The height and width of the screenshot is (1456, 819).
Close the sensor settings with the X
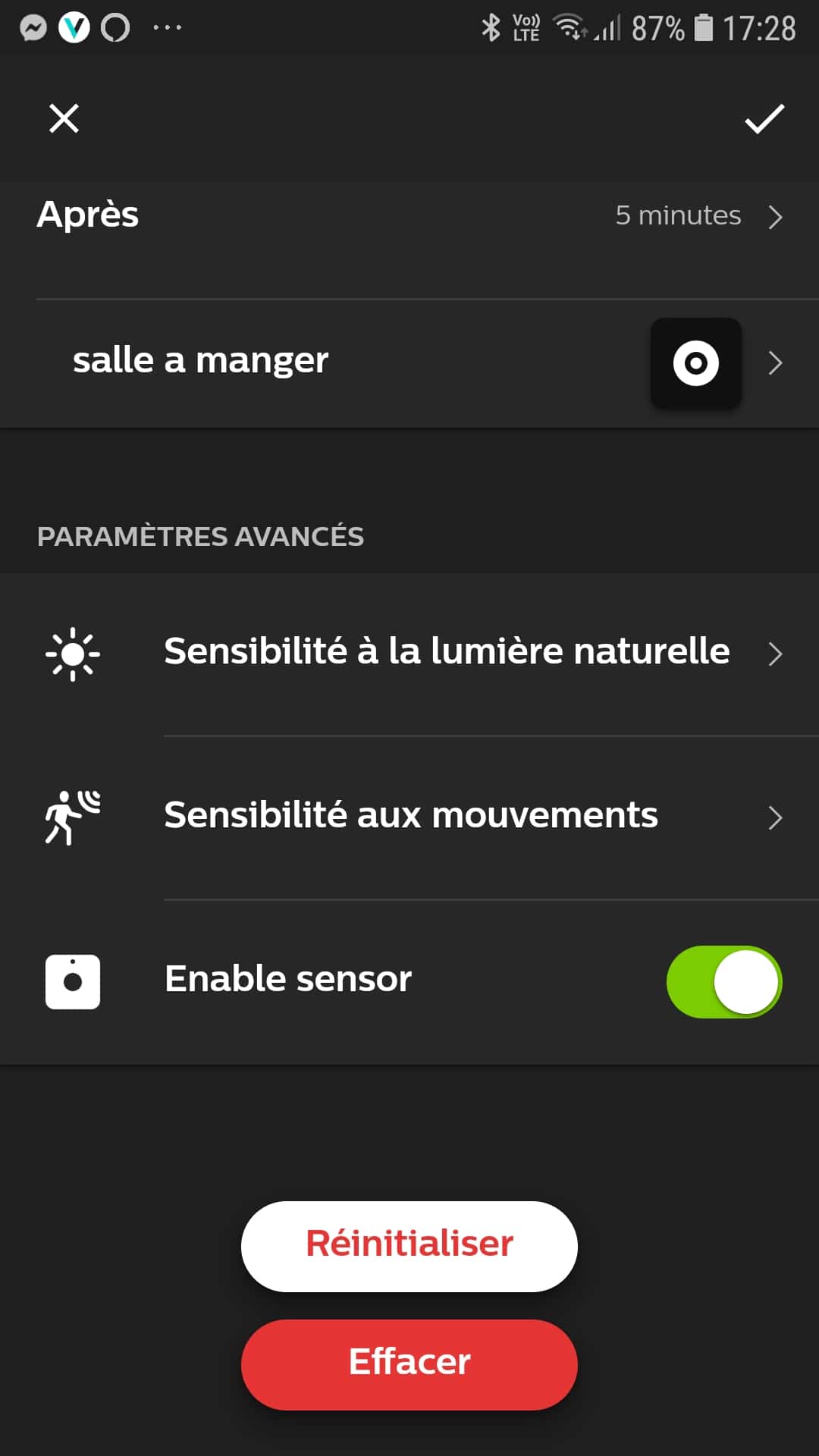[64, 118]
